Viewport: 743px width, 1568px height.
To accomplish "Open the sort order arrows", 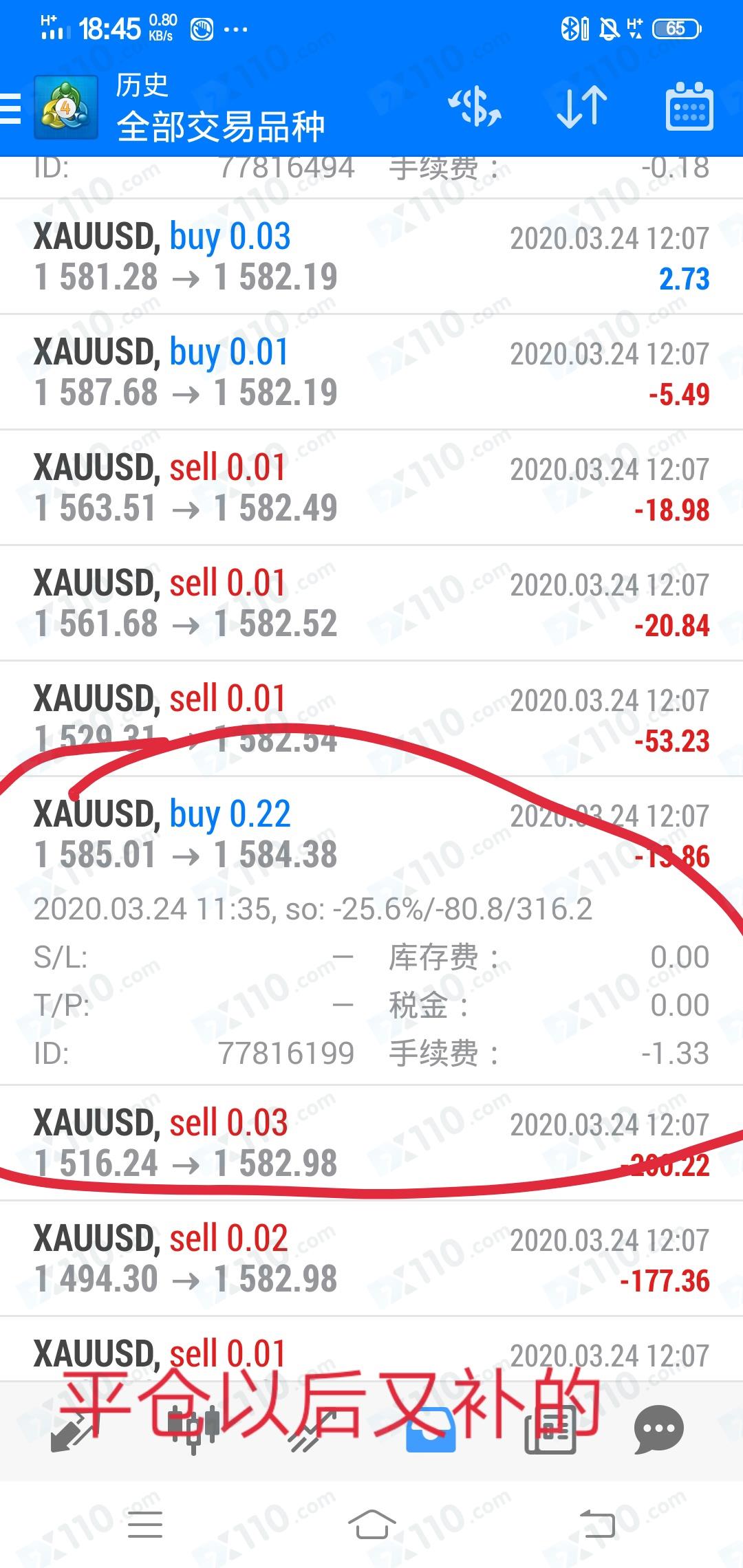I will click(581, 107).
